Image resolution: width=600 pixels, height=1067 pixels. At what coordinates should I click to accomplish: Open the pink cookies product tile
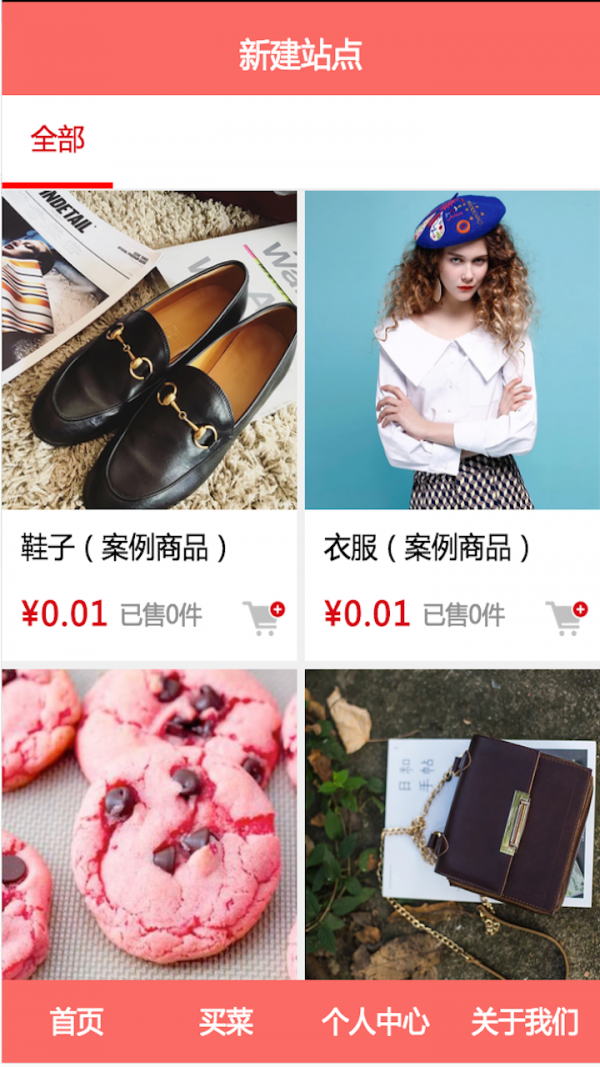(x=150, y=825)
